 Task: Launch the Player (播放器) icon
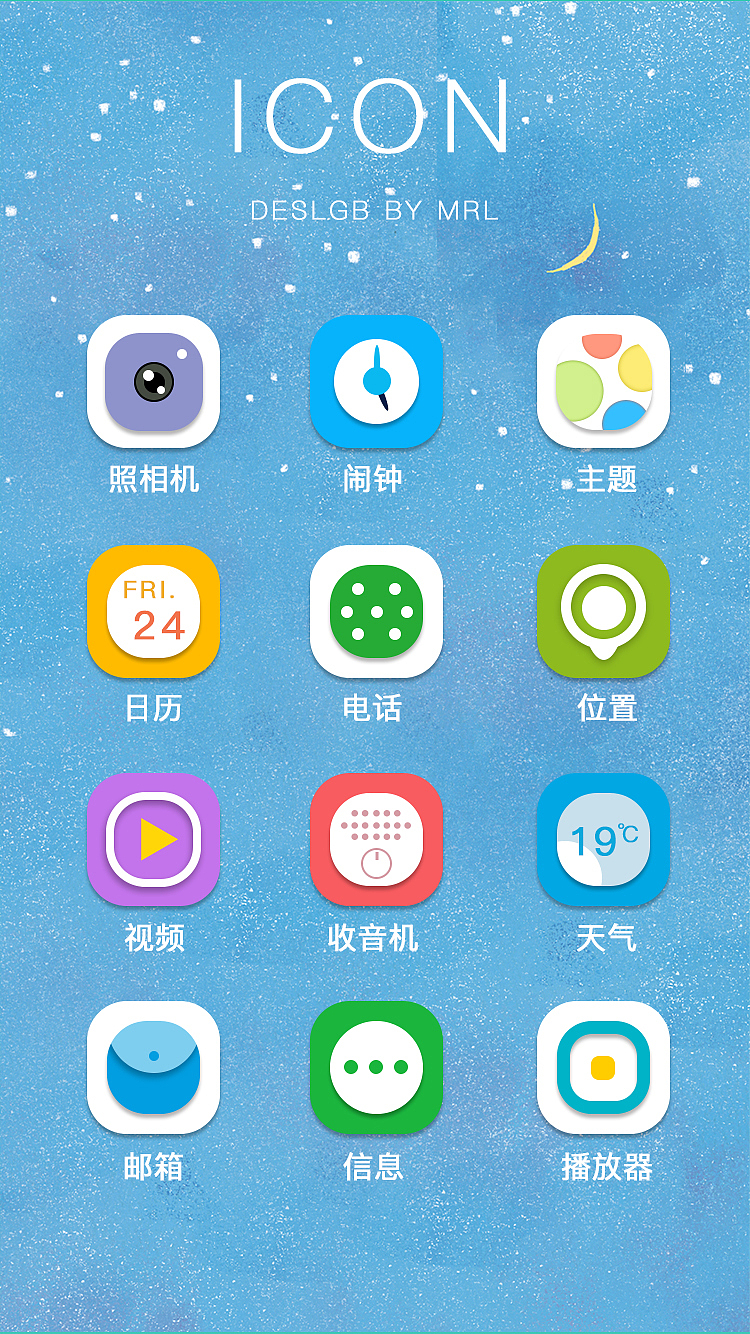click(603, 1069)
